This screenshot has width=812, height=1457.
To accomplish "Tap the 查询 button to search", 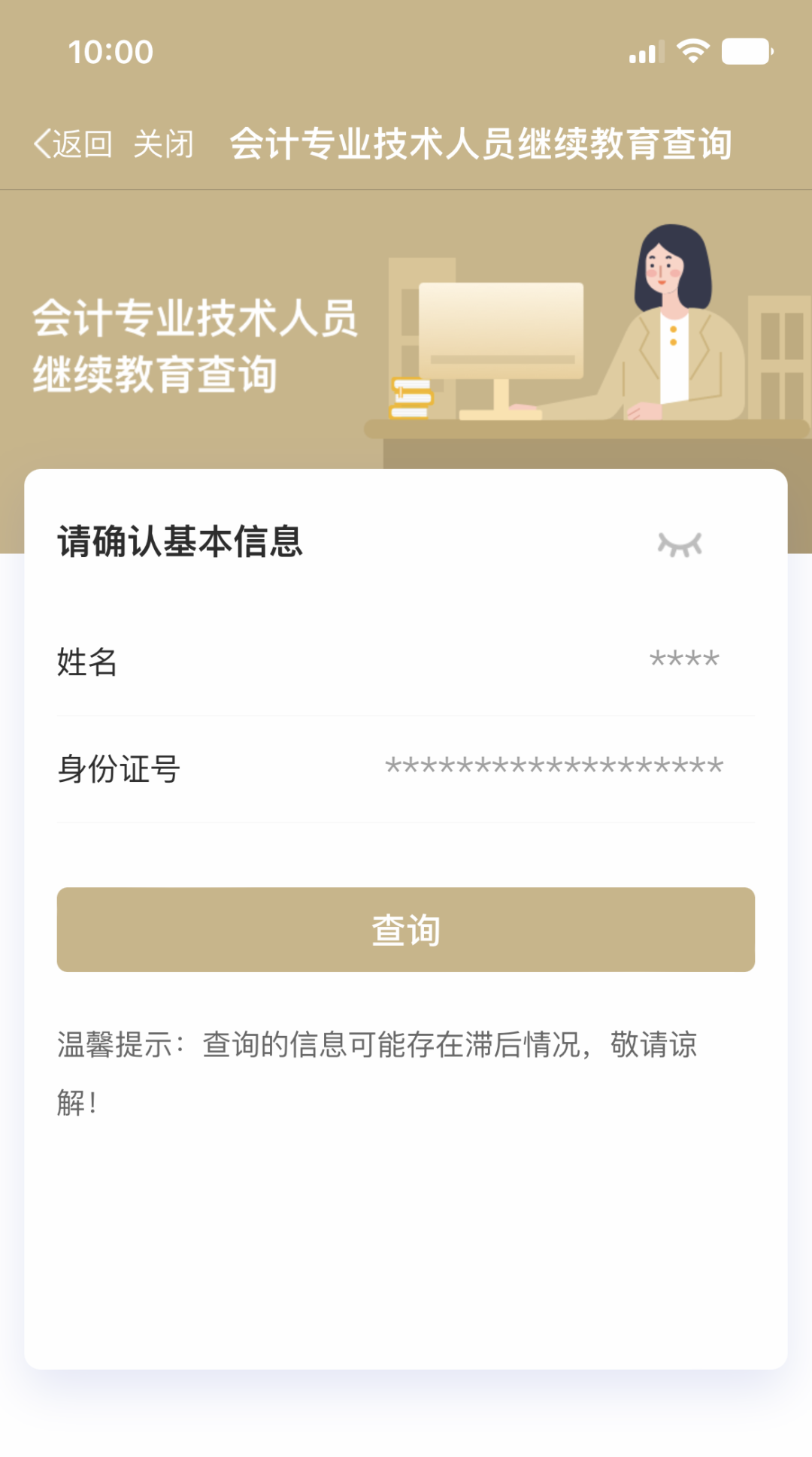I will tap(406, 929).
